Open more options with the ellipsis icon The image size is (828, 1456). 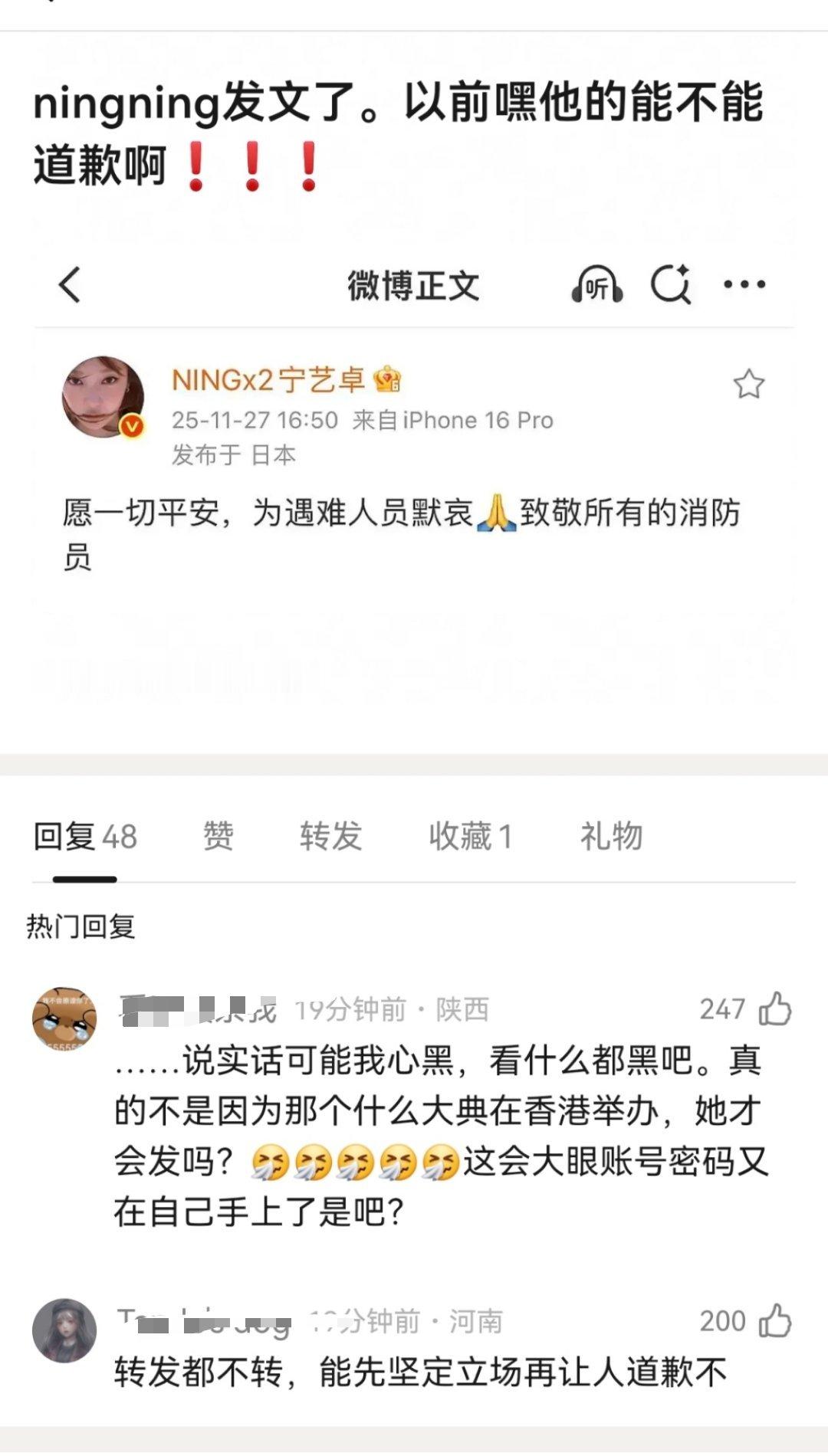744,284
